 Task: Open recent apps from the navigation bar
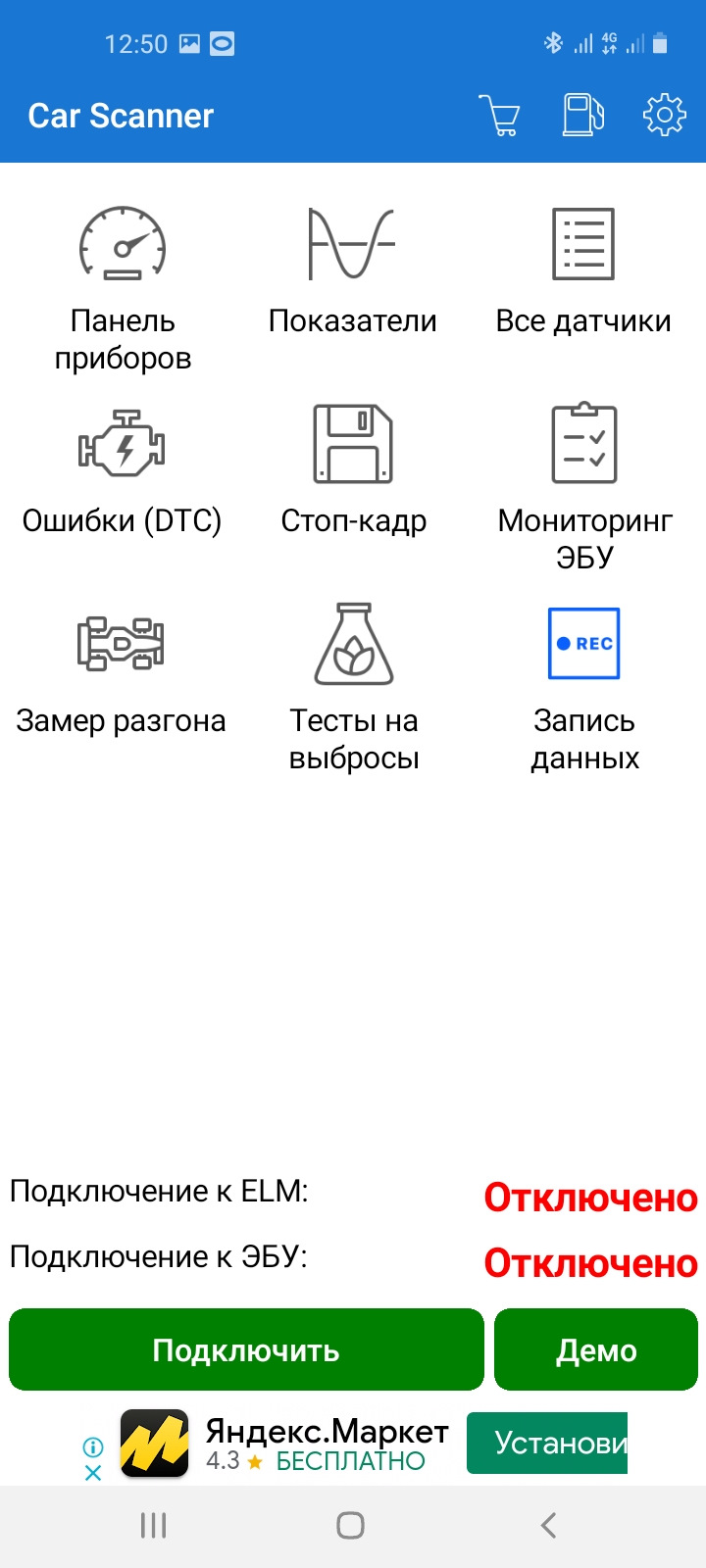pos(154,1525)
